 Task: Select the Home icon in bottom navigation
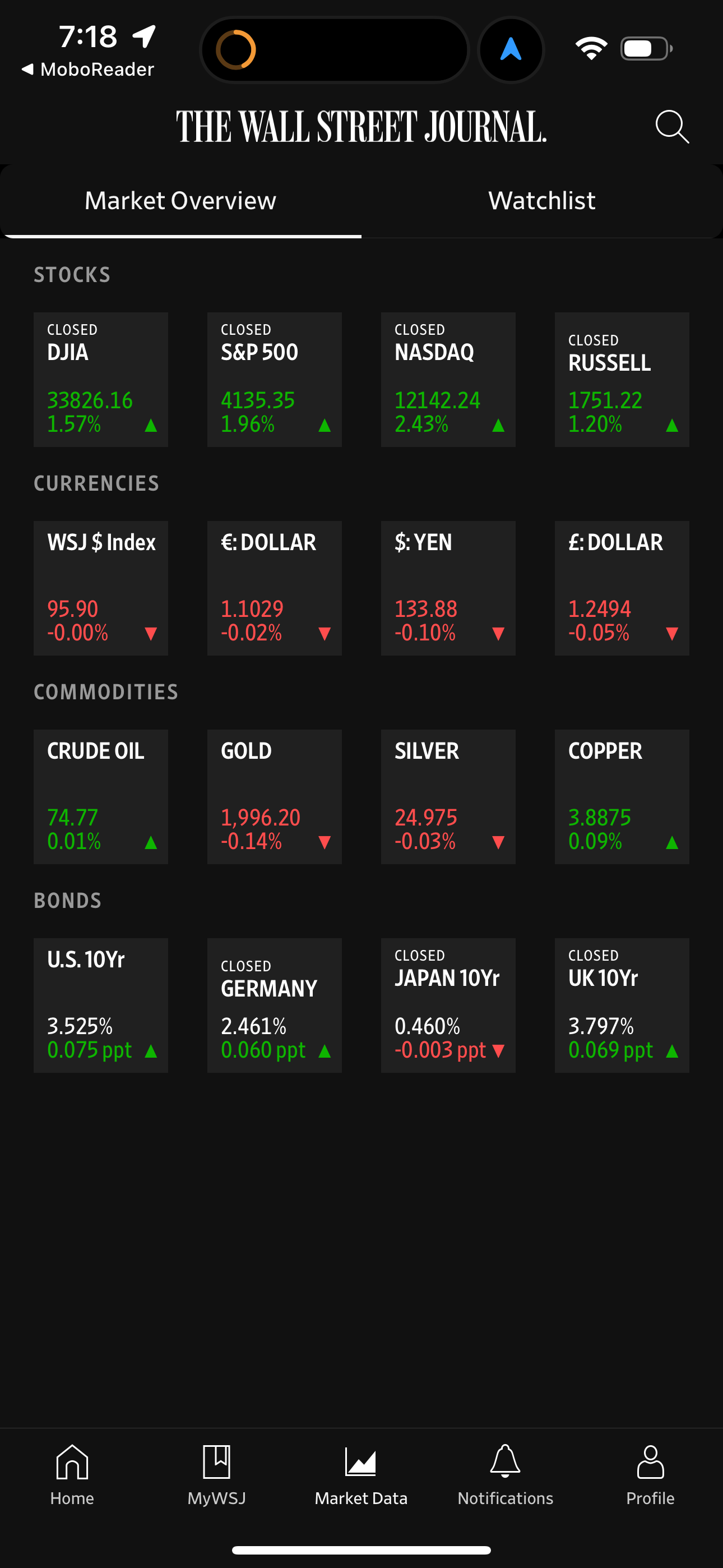[x=72, y=1473]
